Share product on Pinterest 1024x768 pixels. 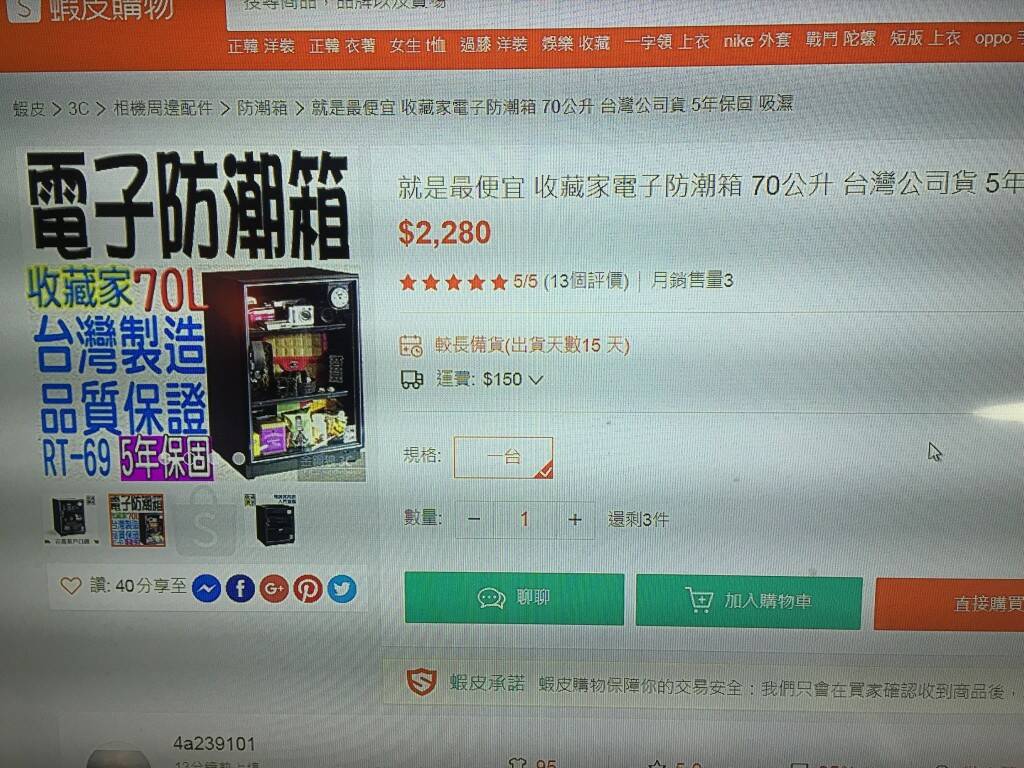point(308,589)
